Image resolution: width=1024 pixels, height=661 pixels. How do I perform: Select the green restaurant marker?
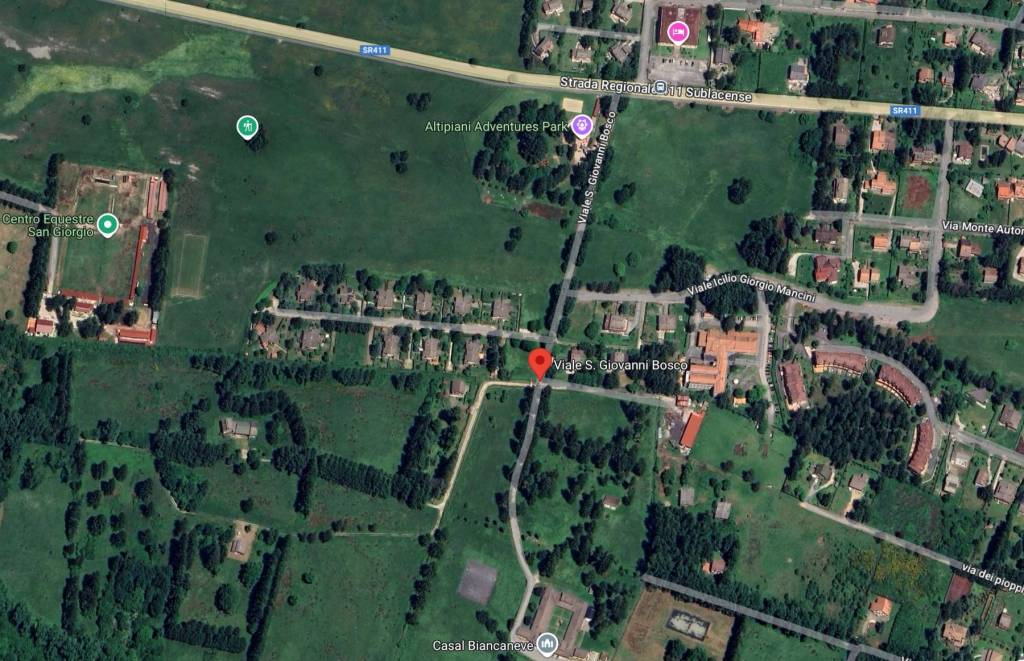247,126
